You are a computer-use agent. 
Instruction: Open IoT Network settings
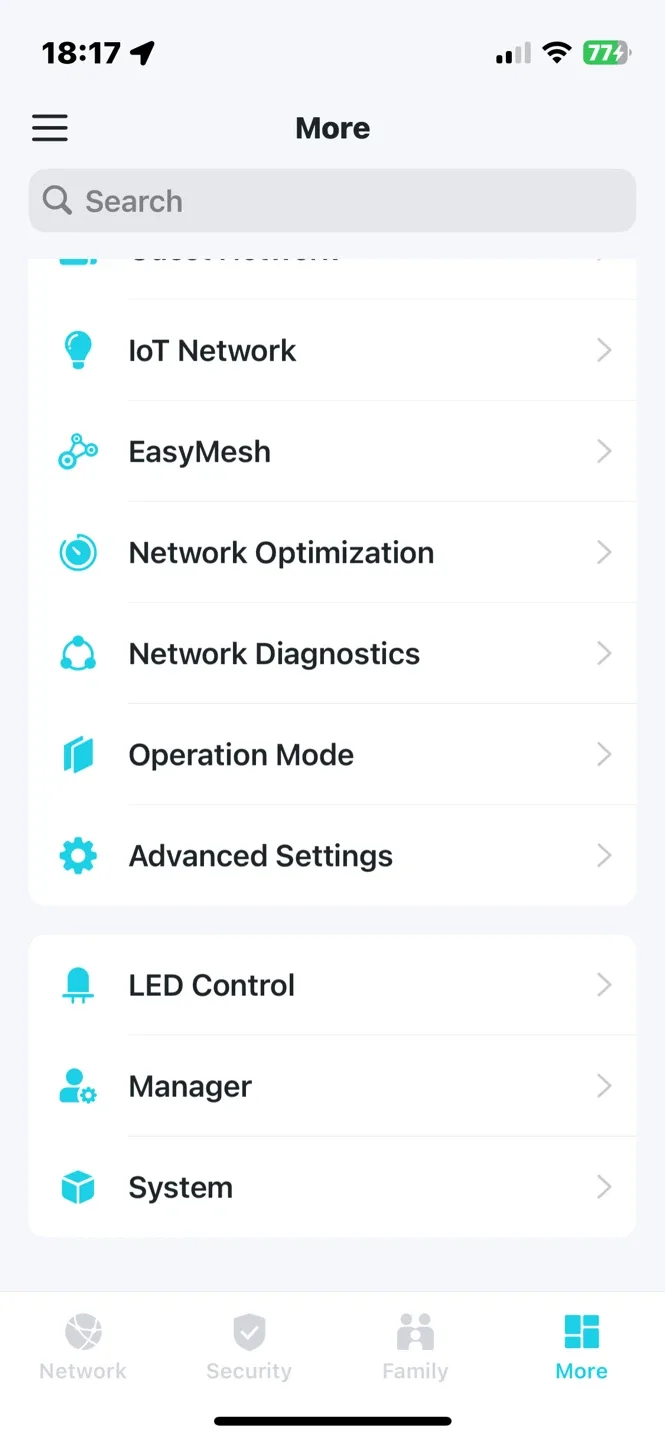pyautogui.click(x=332, y=350)
